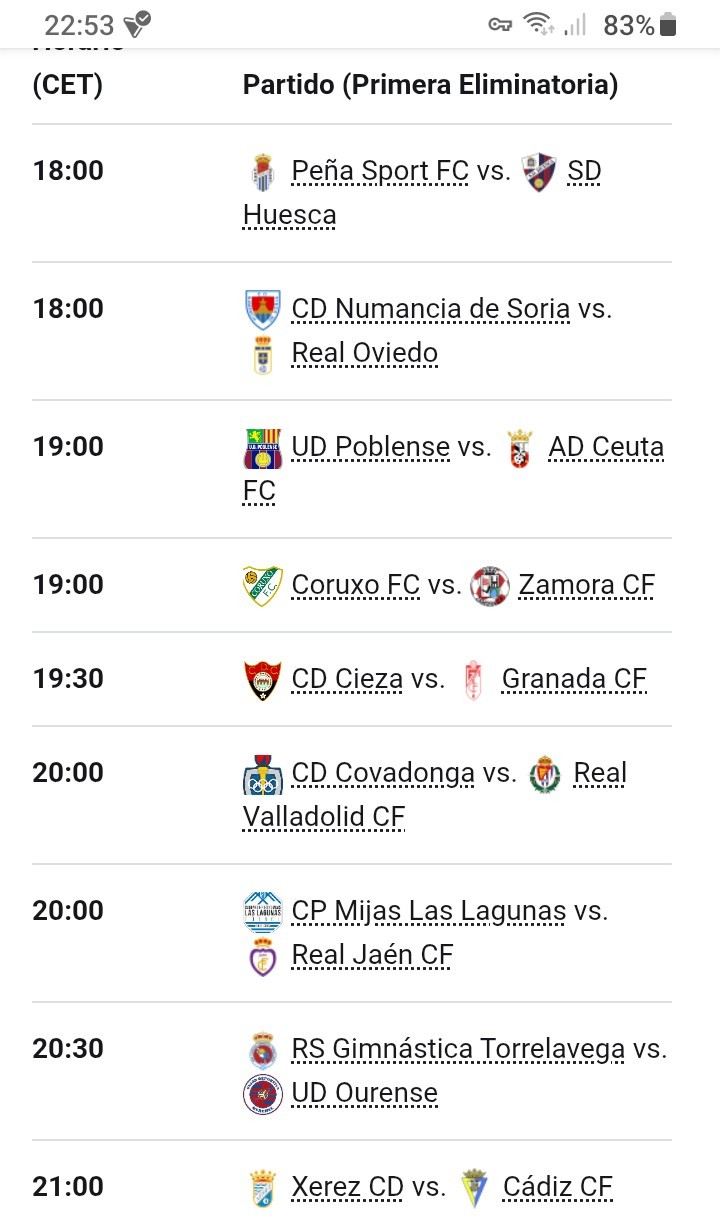
Task: Tap the CD Covadonga link
Action: tap(383, 773)
